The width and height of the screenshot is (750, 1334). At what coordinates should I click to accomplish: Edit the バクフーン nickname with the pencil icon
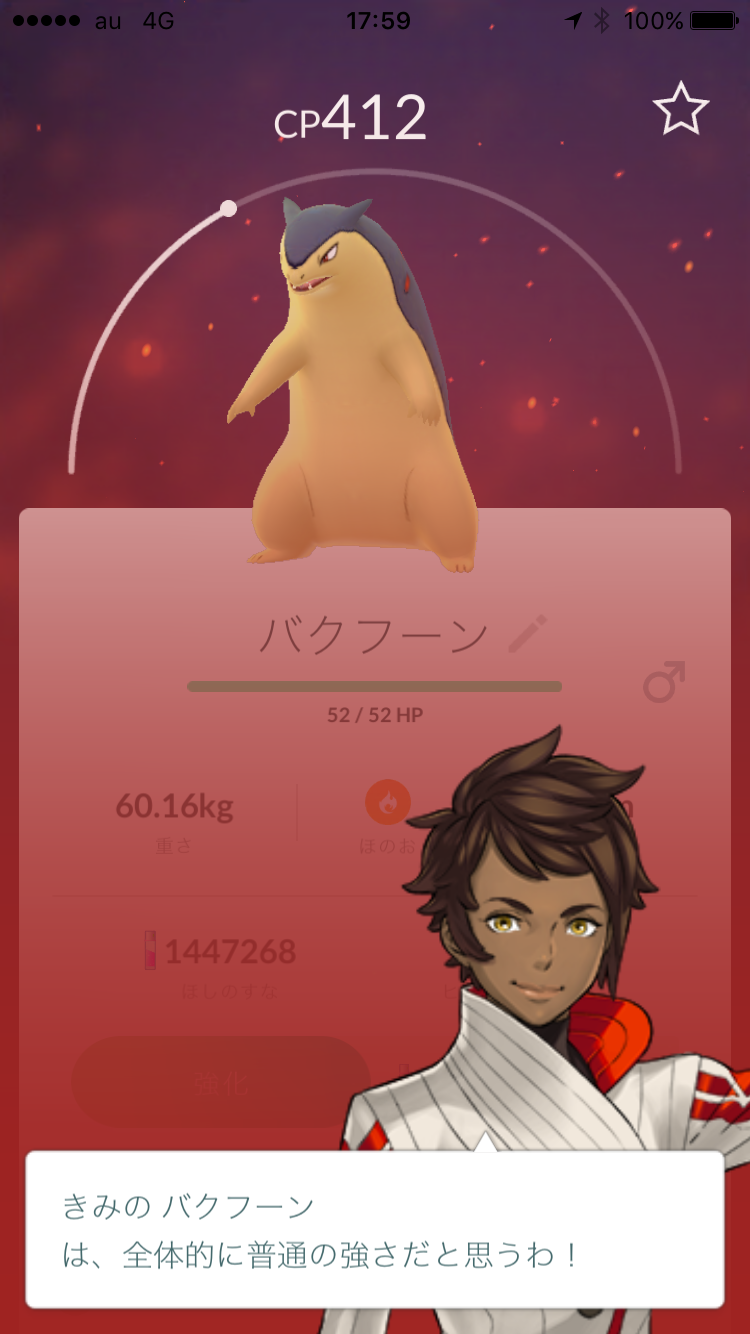click(528, 634)
